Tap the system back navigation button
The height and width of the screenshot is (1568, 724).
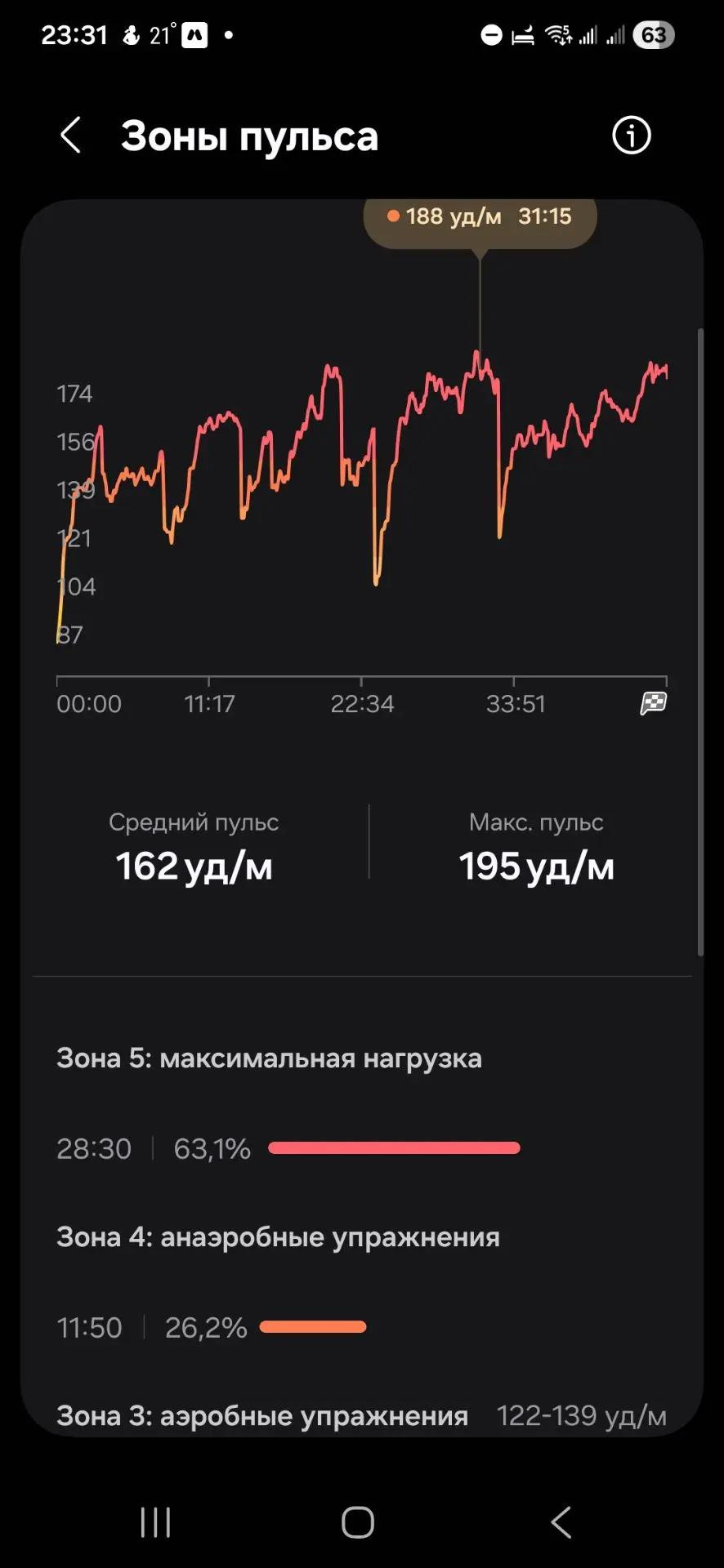(x=561, y=1521)
